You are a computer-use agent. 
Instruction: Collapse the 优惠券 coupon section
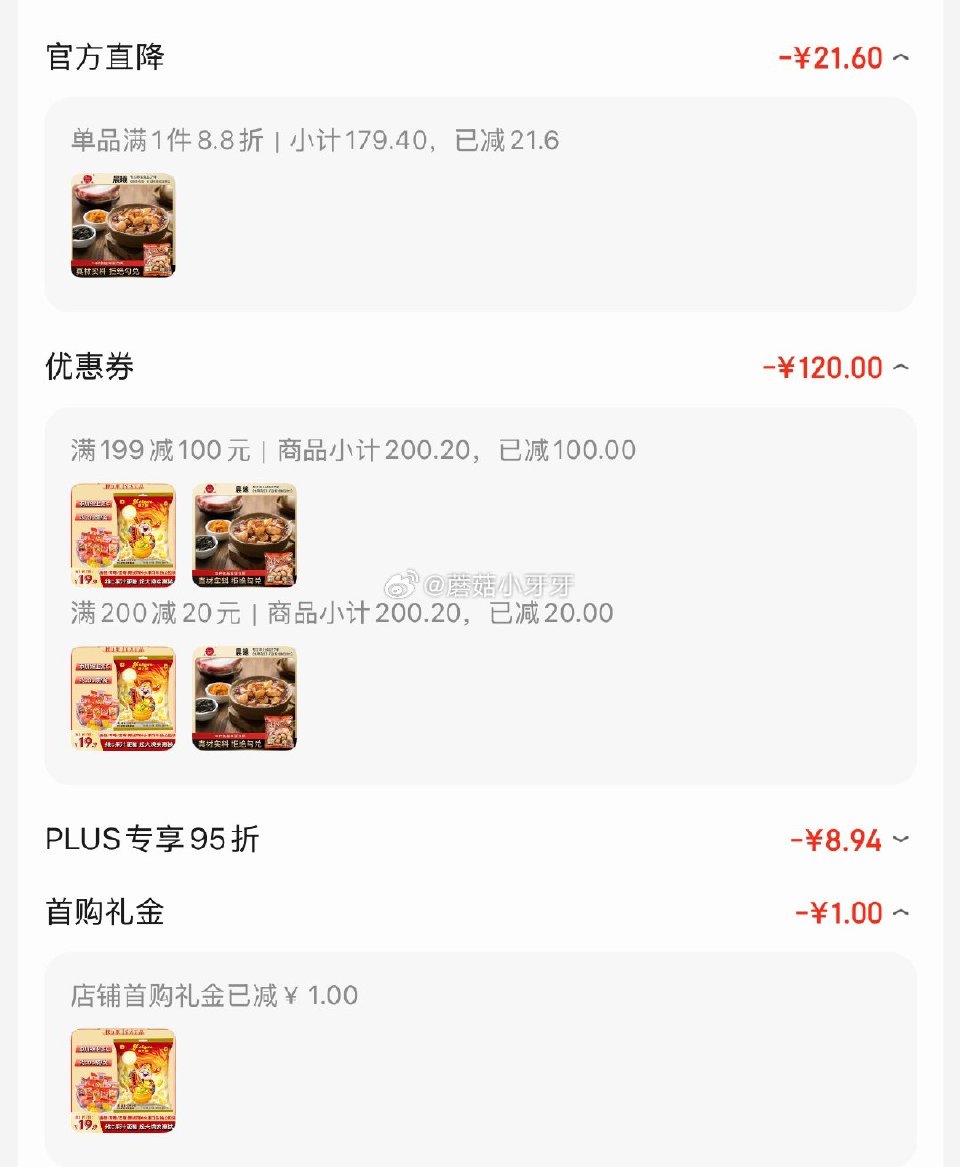click(903, 367)
